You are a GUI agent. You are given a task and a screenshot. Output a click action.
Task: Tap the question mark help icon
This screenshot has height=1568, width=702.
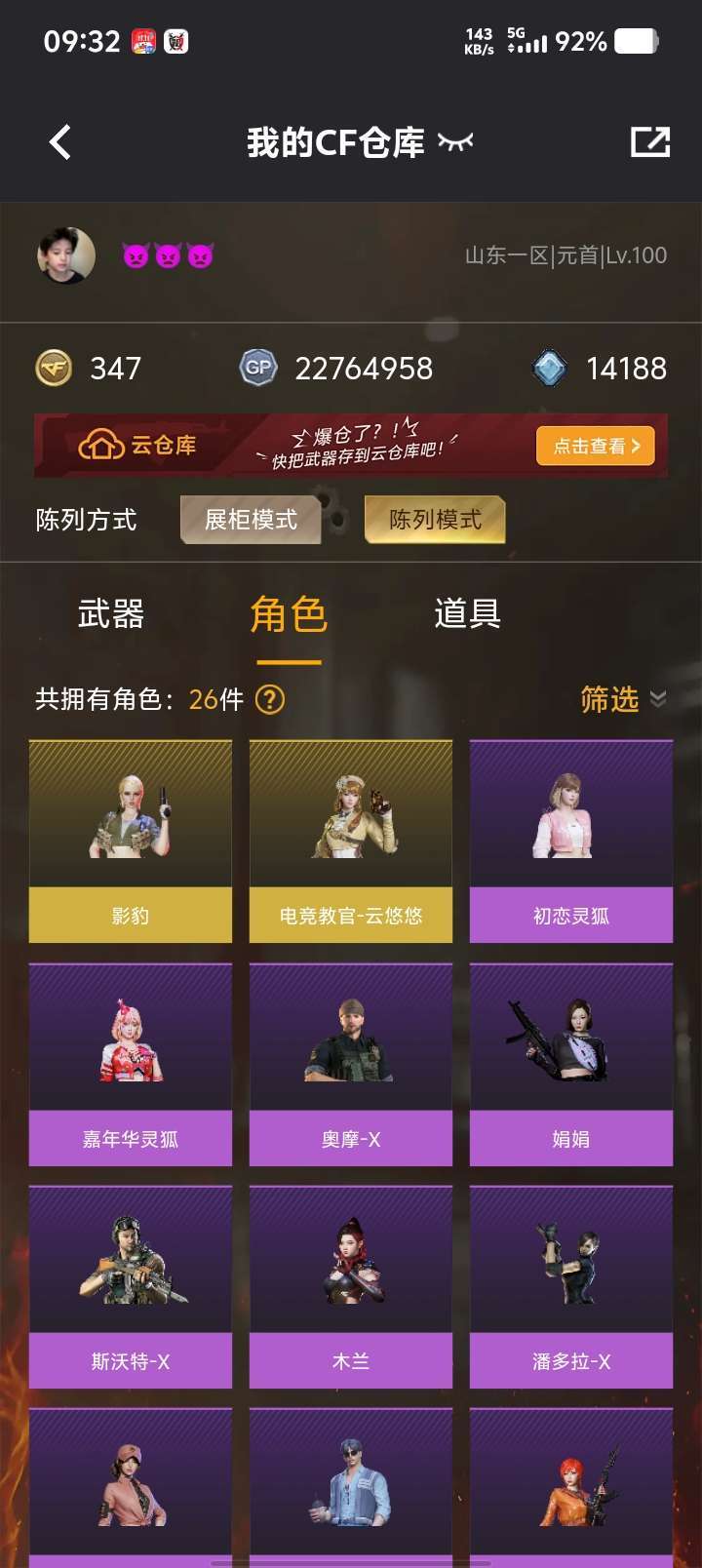coord(270,701)
